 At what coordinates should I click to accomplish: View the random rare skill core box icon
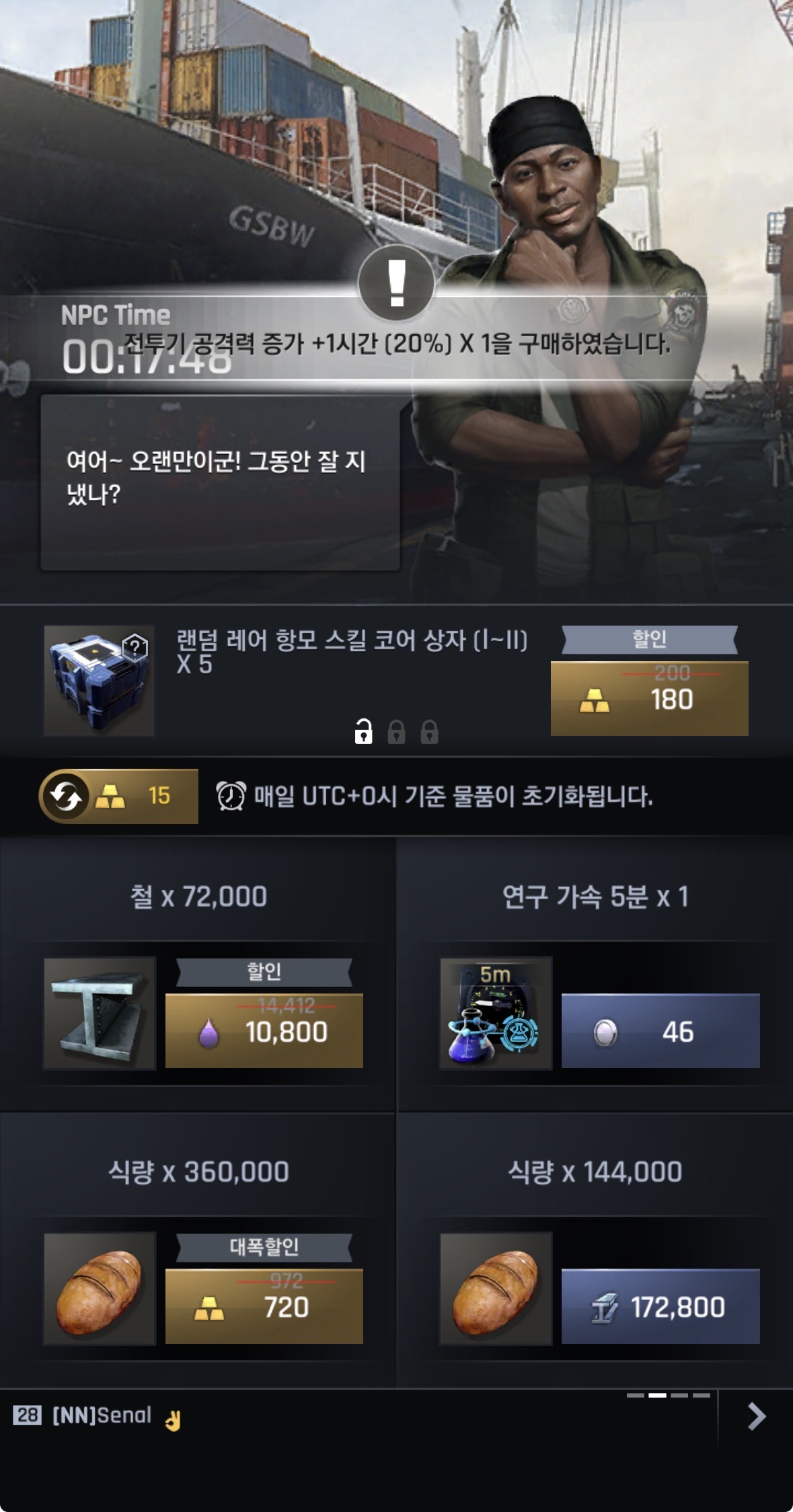point(99,681)
